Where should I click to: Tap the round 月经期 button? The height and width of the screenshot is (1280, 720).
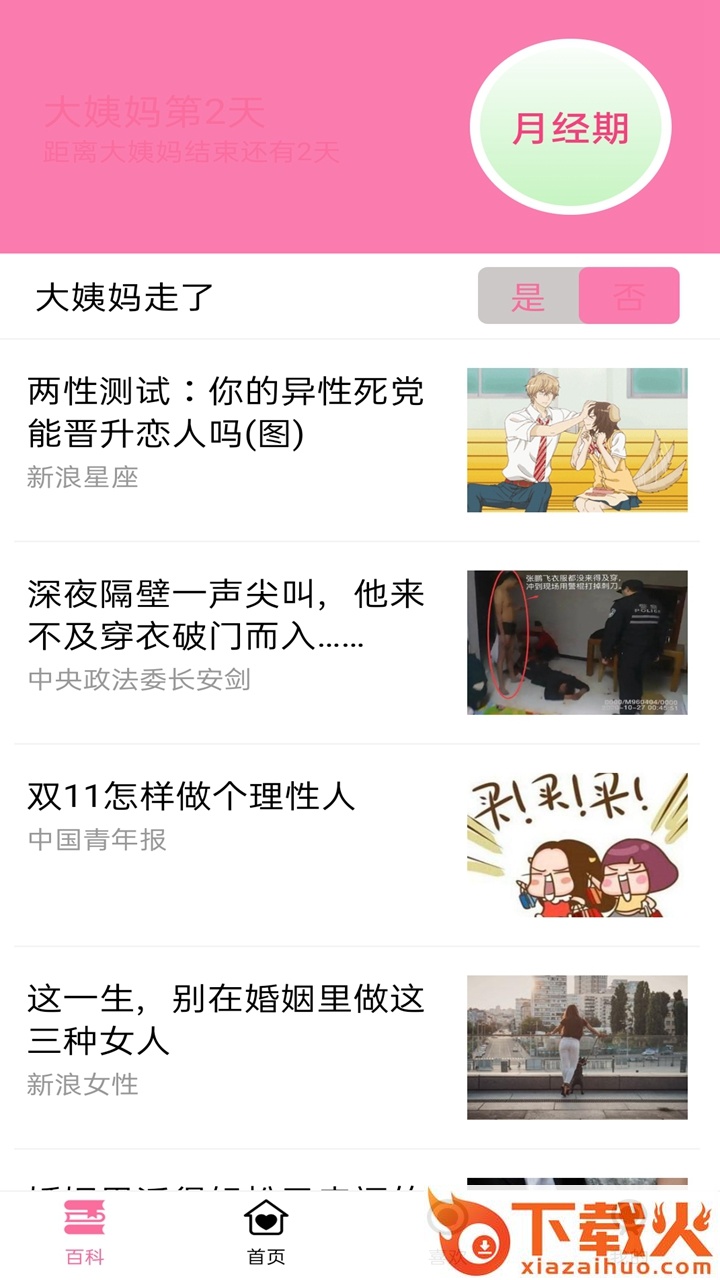pos(570,128)
